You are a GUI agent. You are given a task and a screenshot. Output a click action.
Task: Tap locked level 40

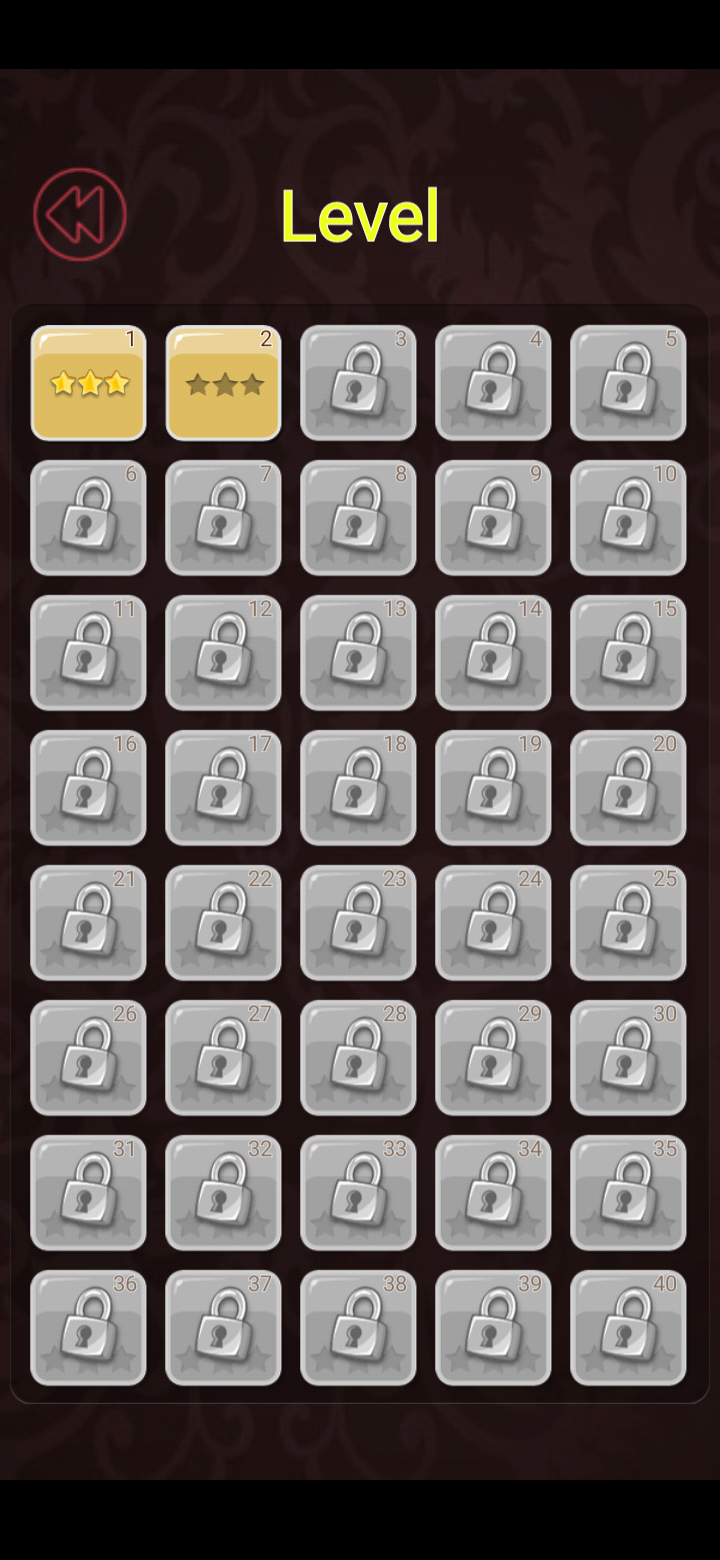pos(628,1328)
